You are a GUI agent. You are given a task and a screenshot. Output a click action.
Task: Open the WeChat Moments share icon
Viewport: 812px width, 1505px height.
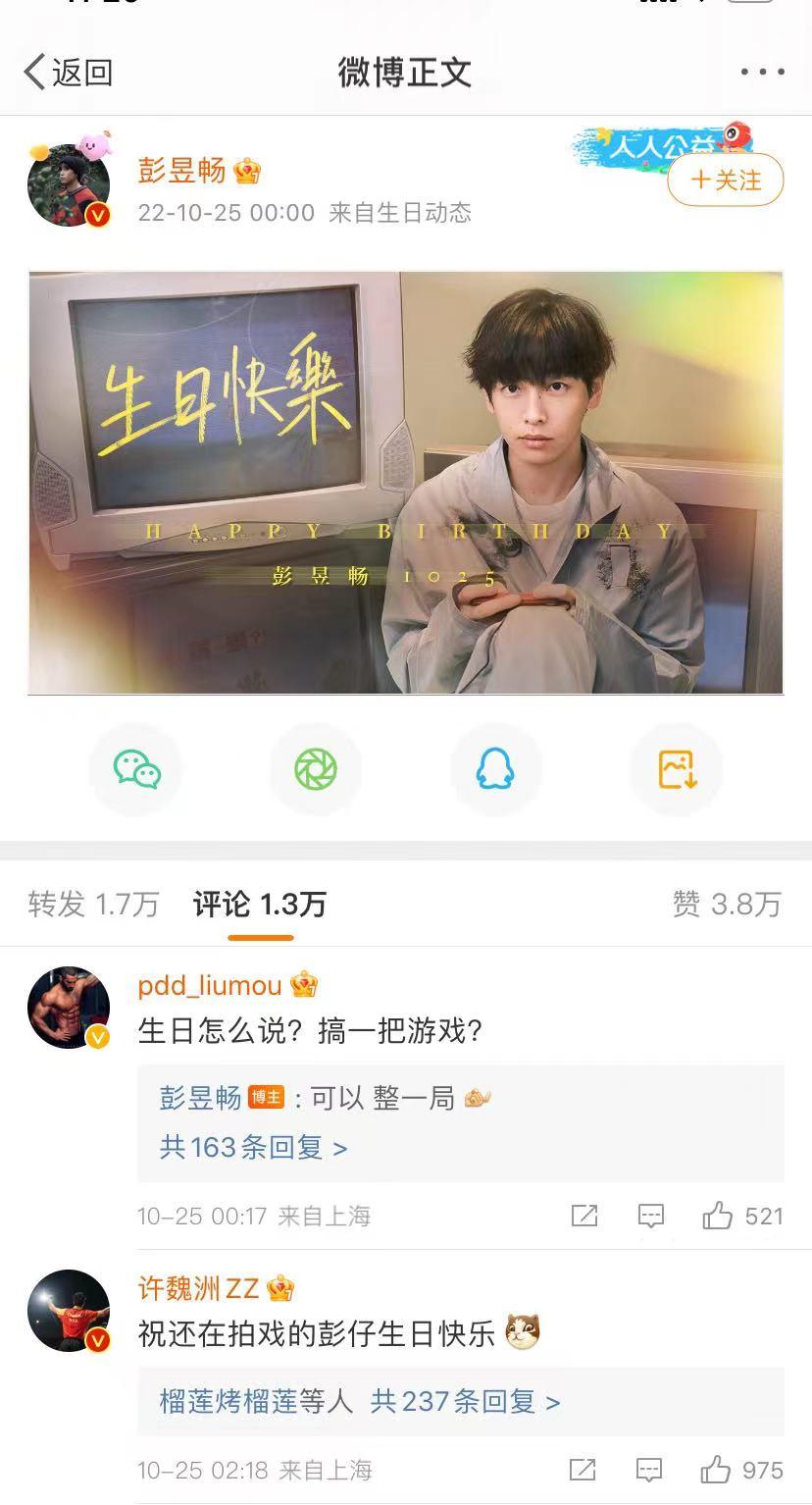[316, 769]
